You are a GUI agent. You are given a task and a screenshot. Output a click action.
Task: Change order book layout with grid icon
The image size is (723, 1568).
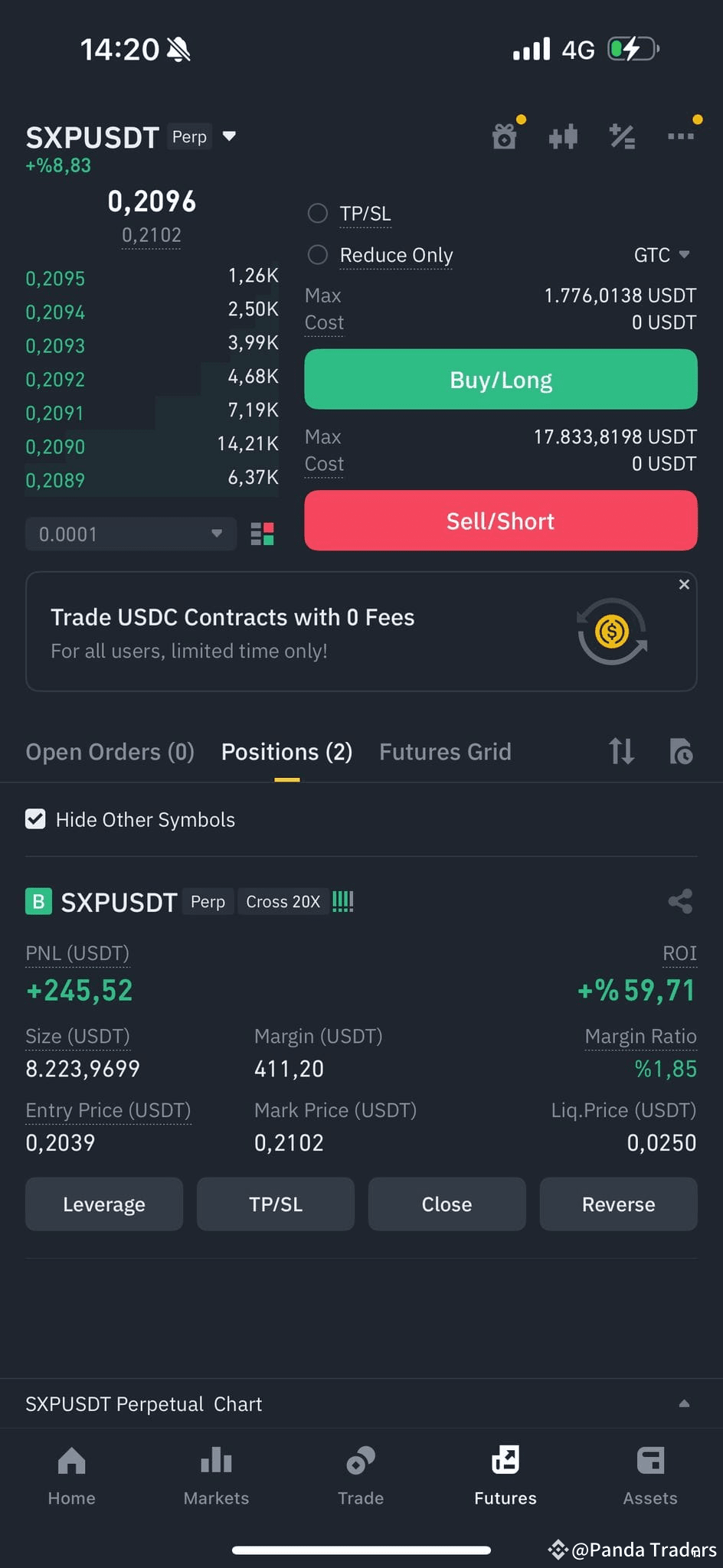pos(261,534)
